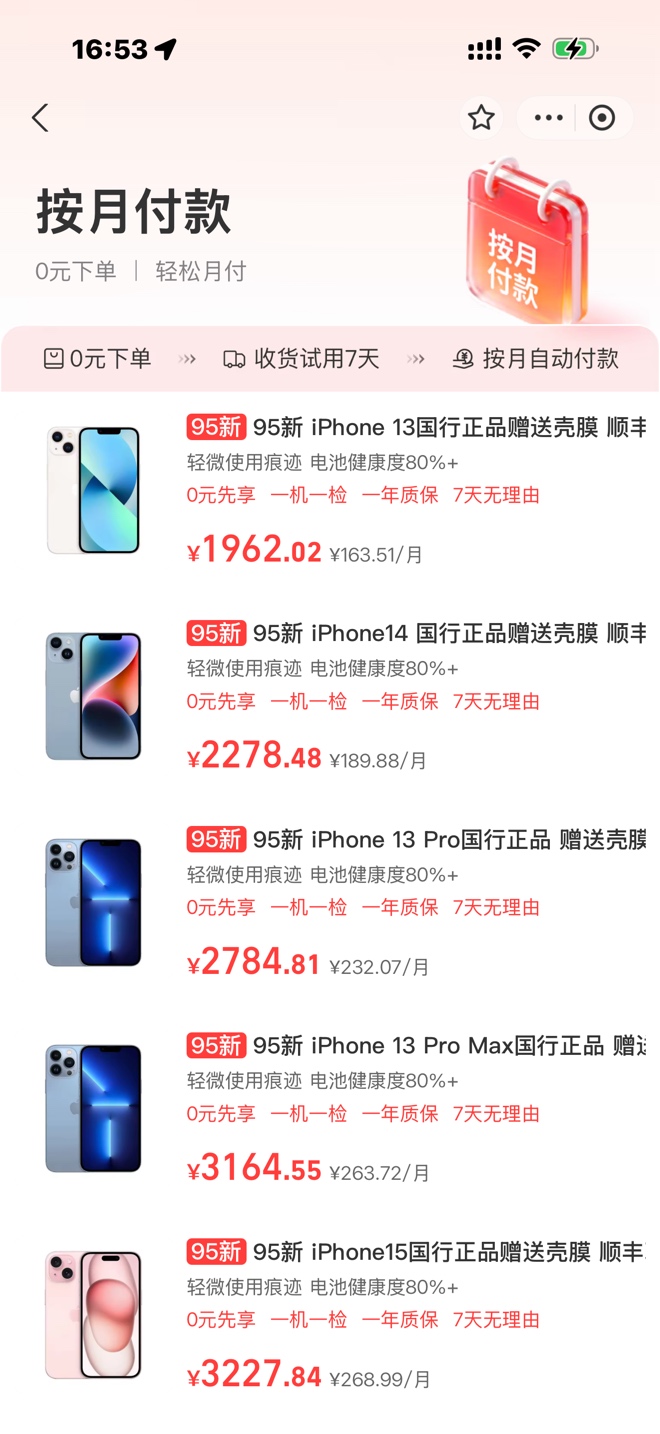660x1434 pixels.
Task: Go back using the top-left arrow
Action: pyautogui.click(x=40, y=118)
